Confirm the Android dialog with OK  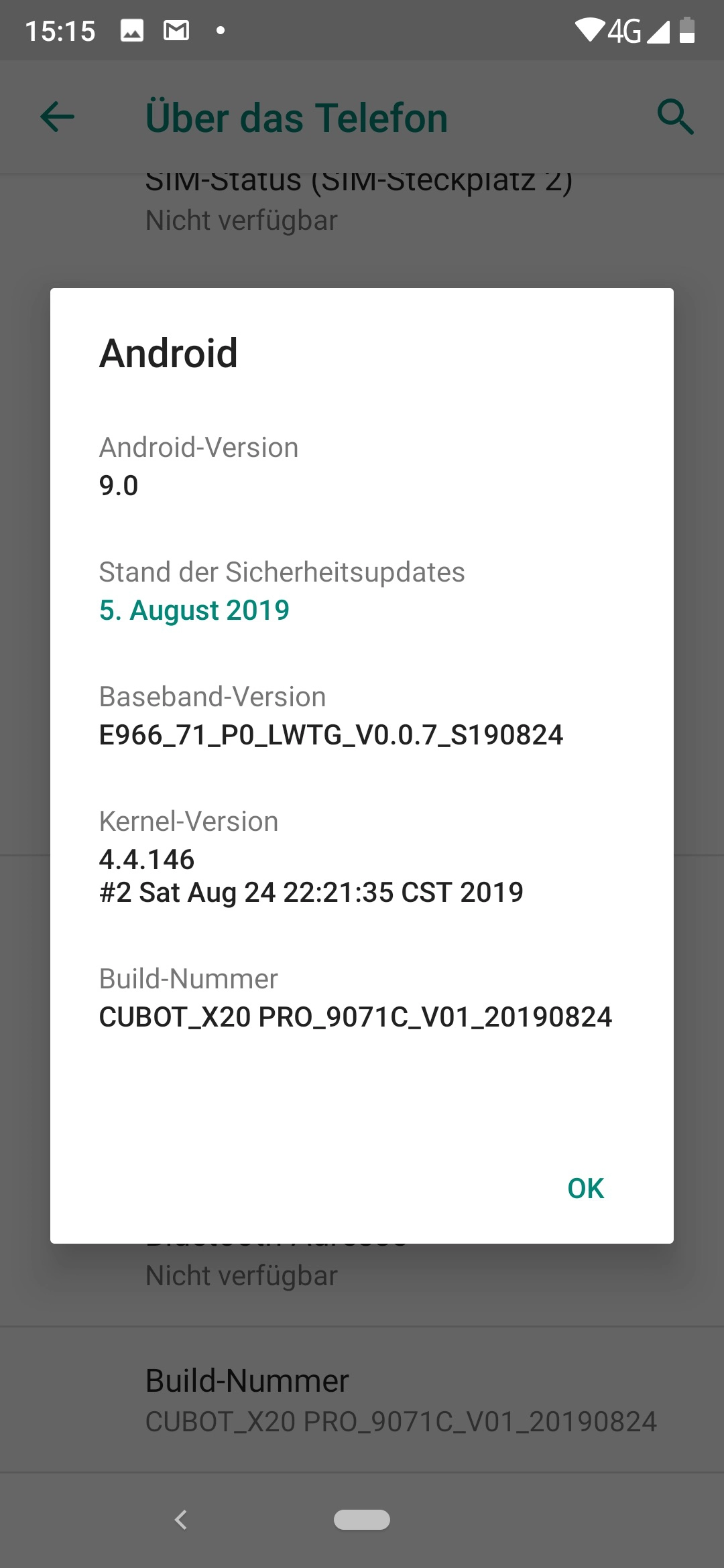click(x=585, y=1188)
